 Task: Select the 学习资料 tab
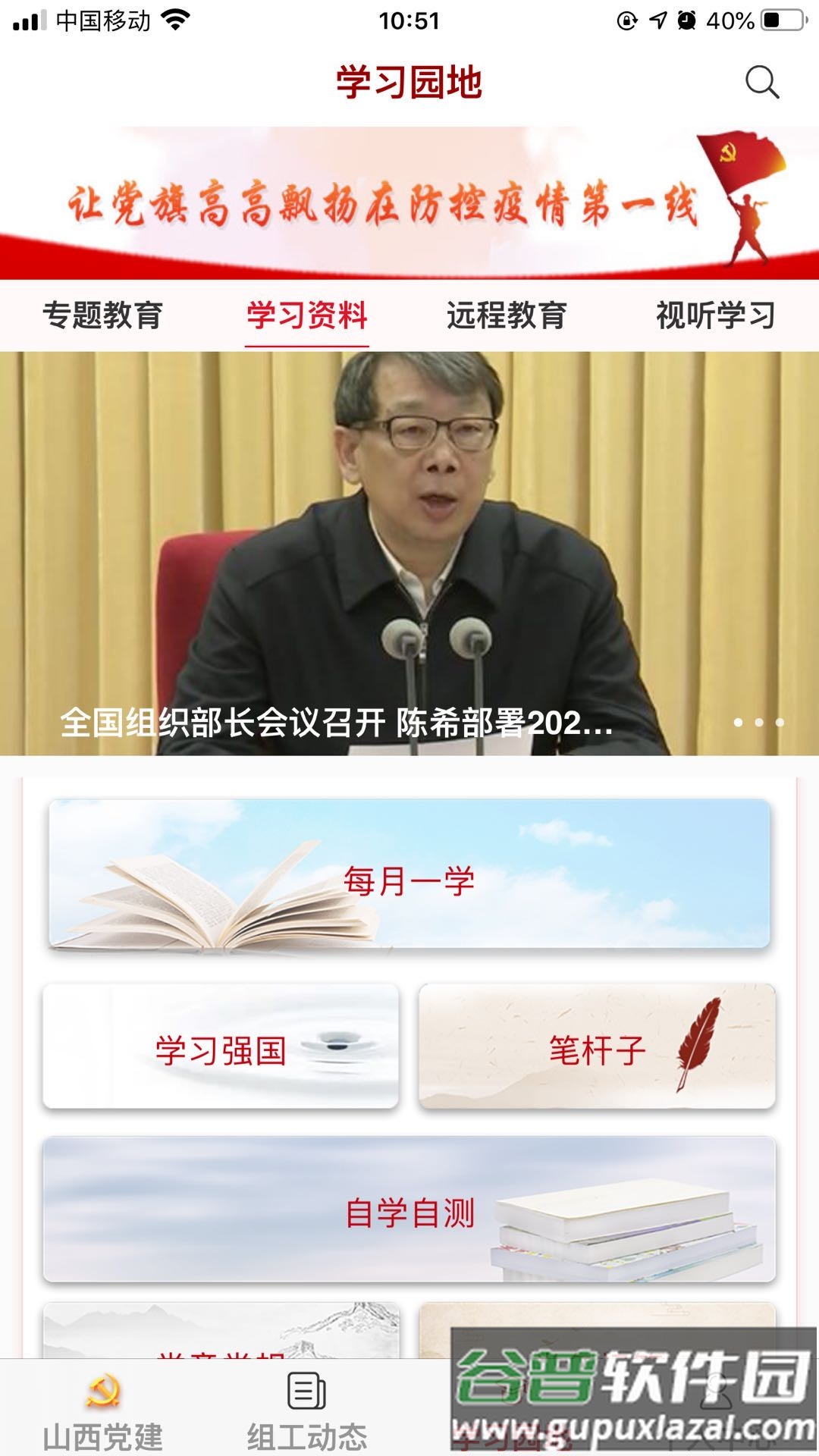click(x=306, y=314)
